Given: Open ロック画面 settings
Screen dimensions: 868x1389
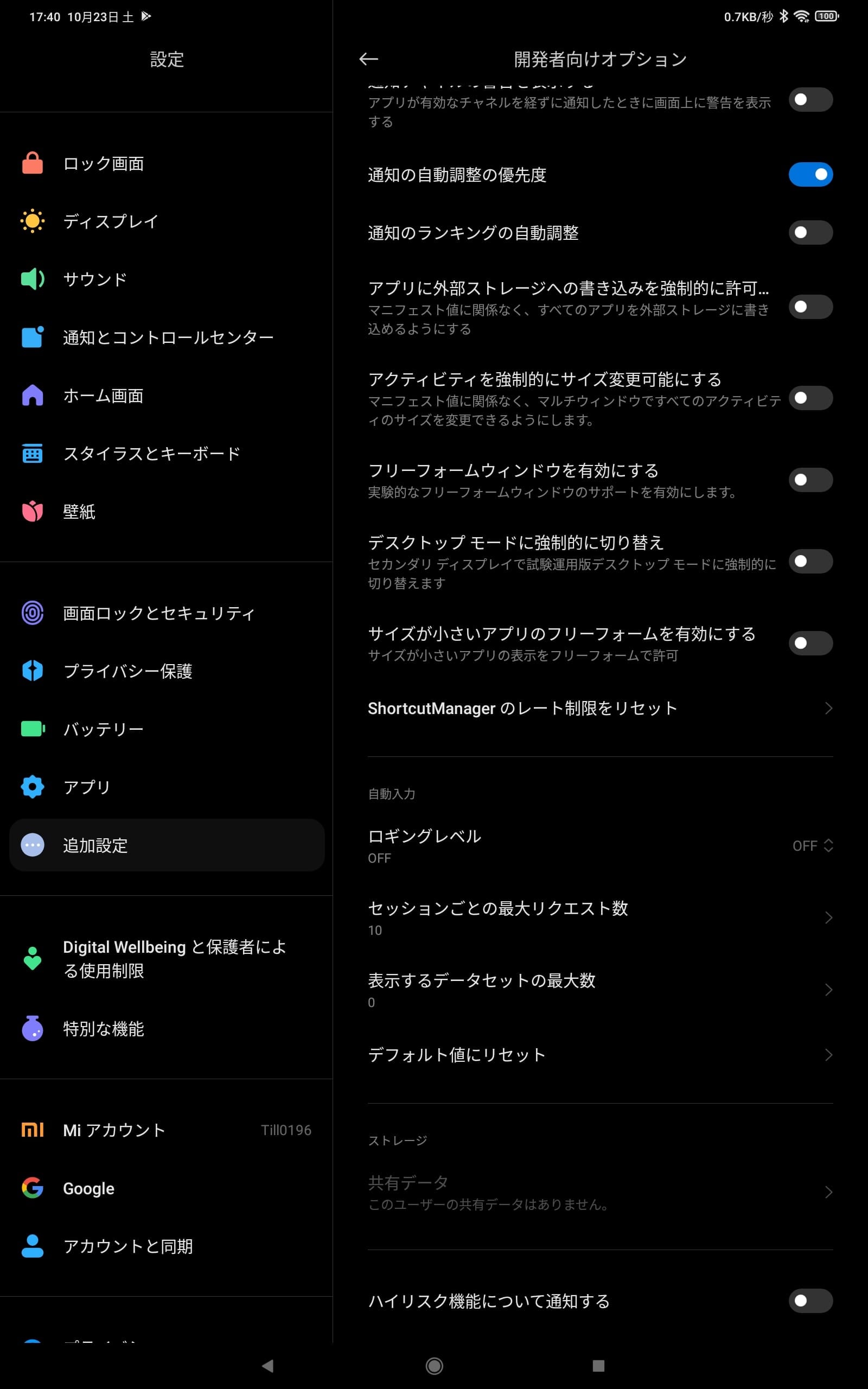Looking at the screenshot, I should (103, 163).
